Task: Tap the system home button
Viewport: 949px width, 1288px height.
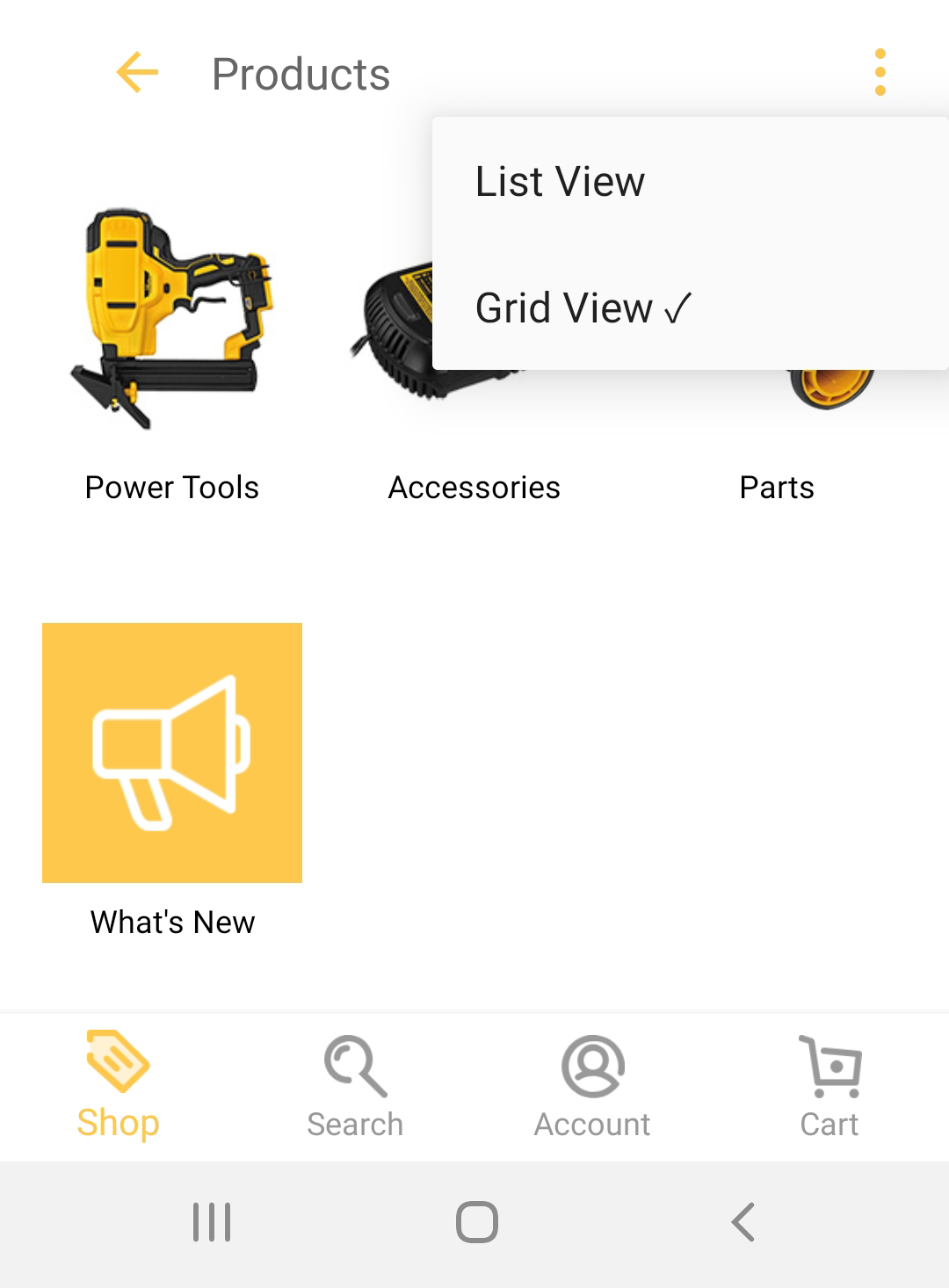Action: coord(476,1222)
